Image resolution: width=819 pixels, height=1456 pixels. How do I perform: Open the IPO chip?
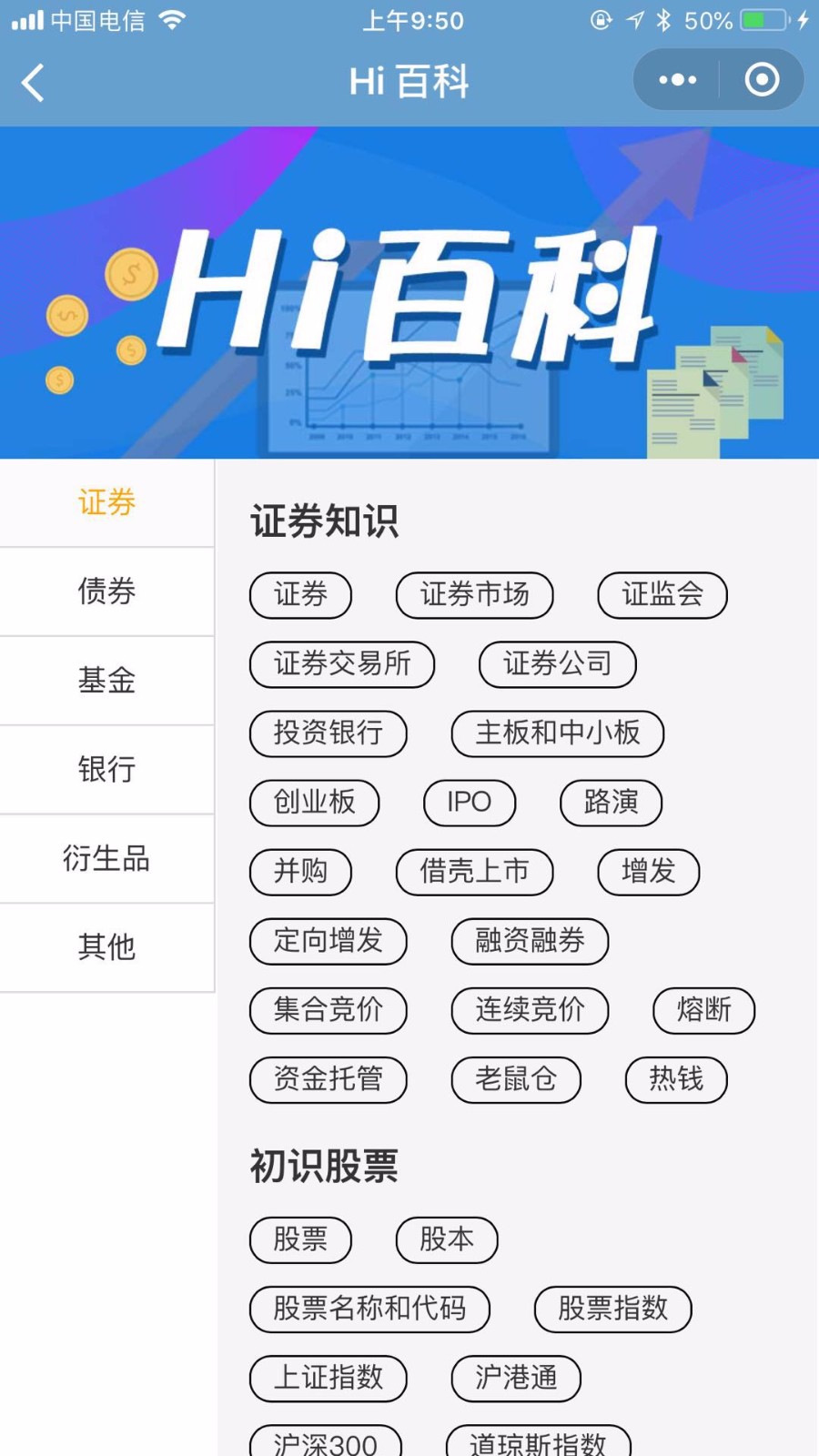pyautogui.click(x=470, y=803)
